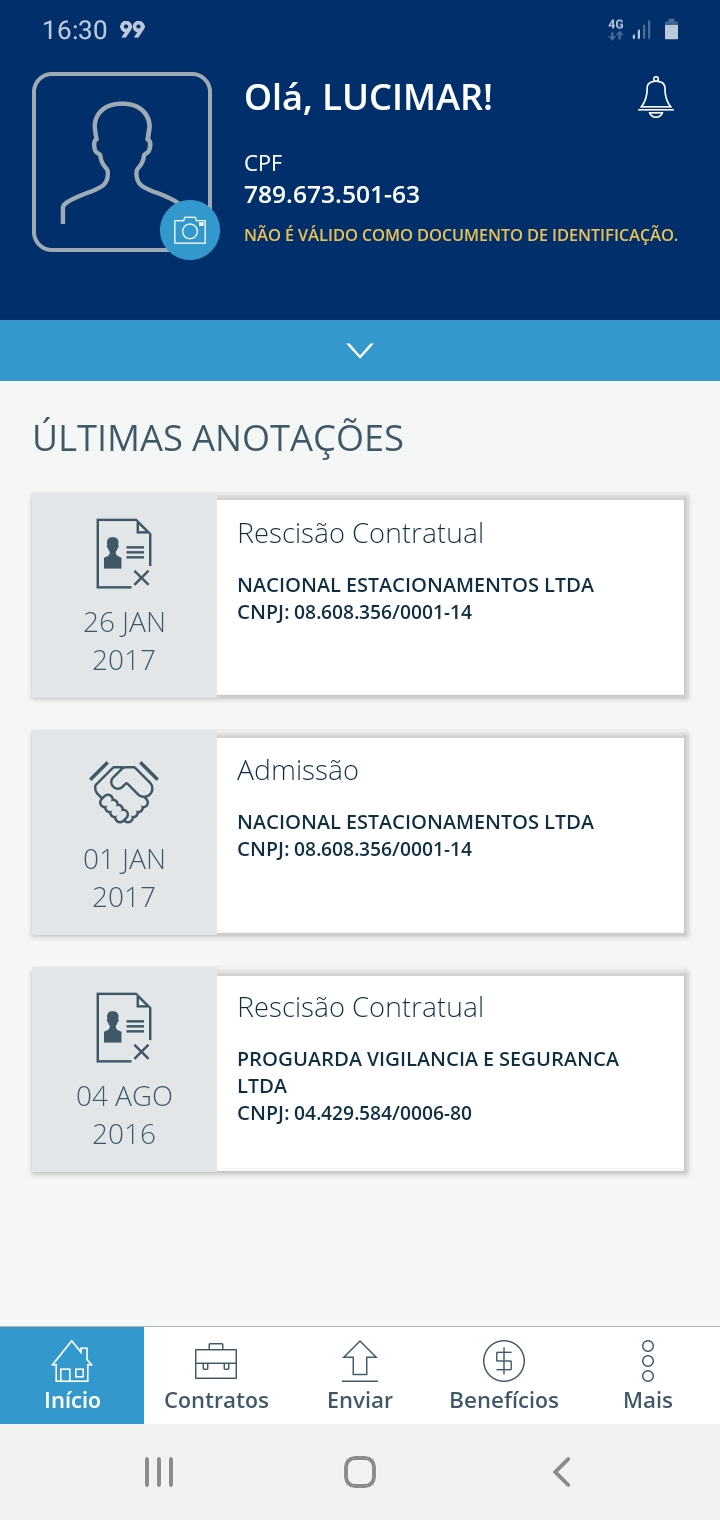Open the notifications bell
The height and width of the screenshot is (1520, 720).
click(x=656, y=97)
